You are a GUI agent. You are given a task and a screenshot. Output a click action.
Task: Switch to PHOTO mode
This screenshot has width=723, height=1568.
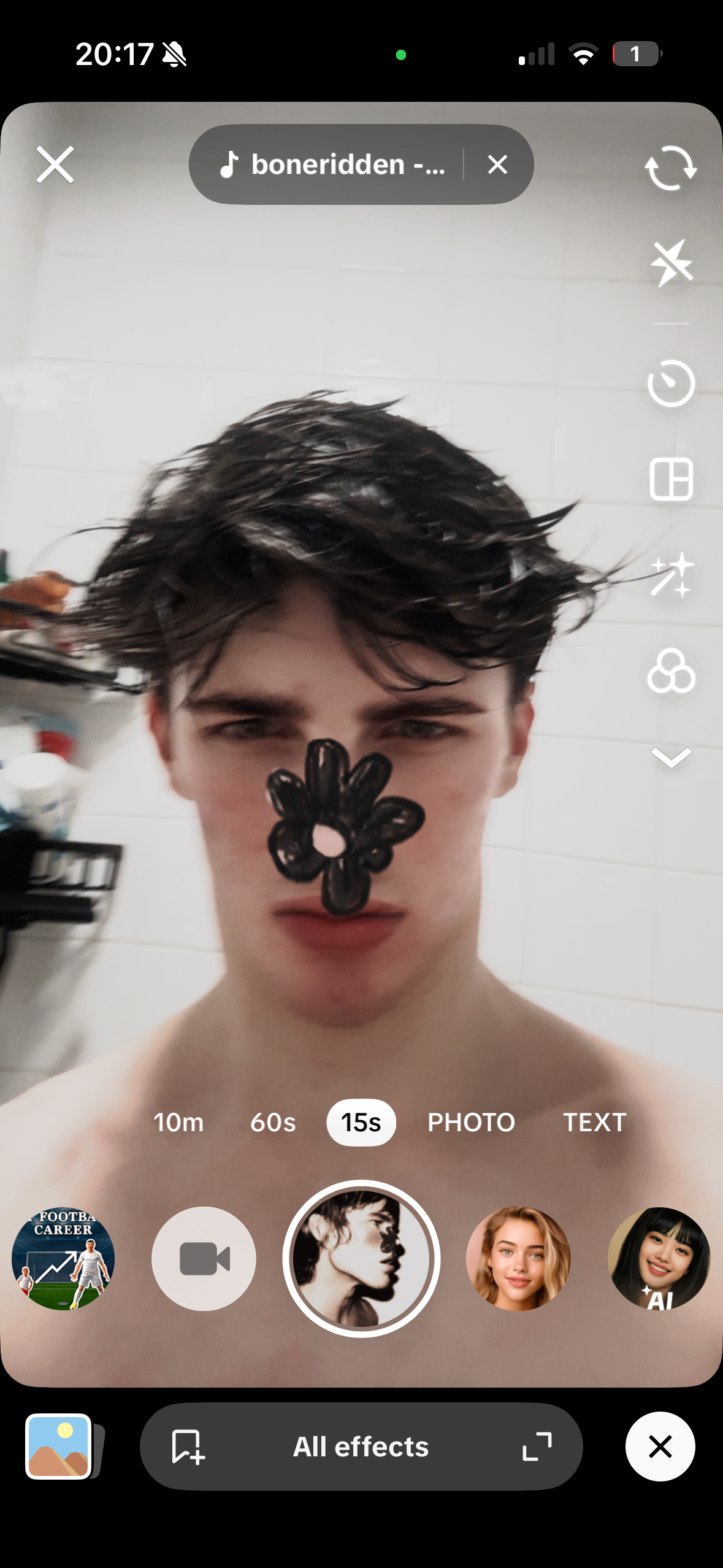tap(471, 1123)
